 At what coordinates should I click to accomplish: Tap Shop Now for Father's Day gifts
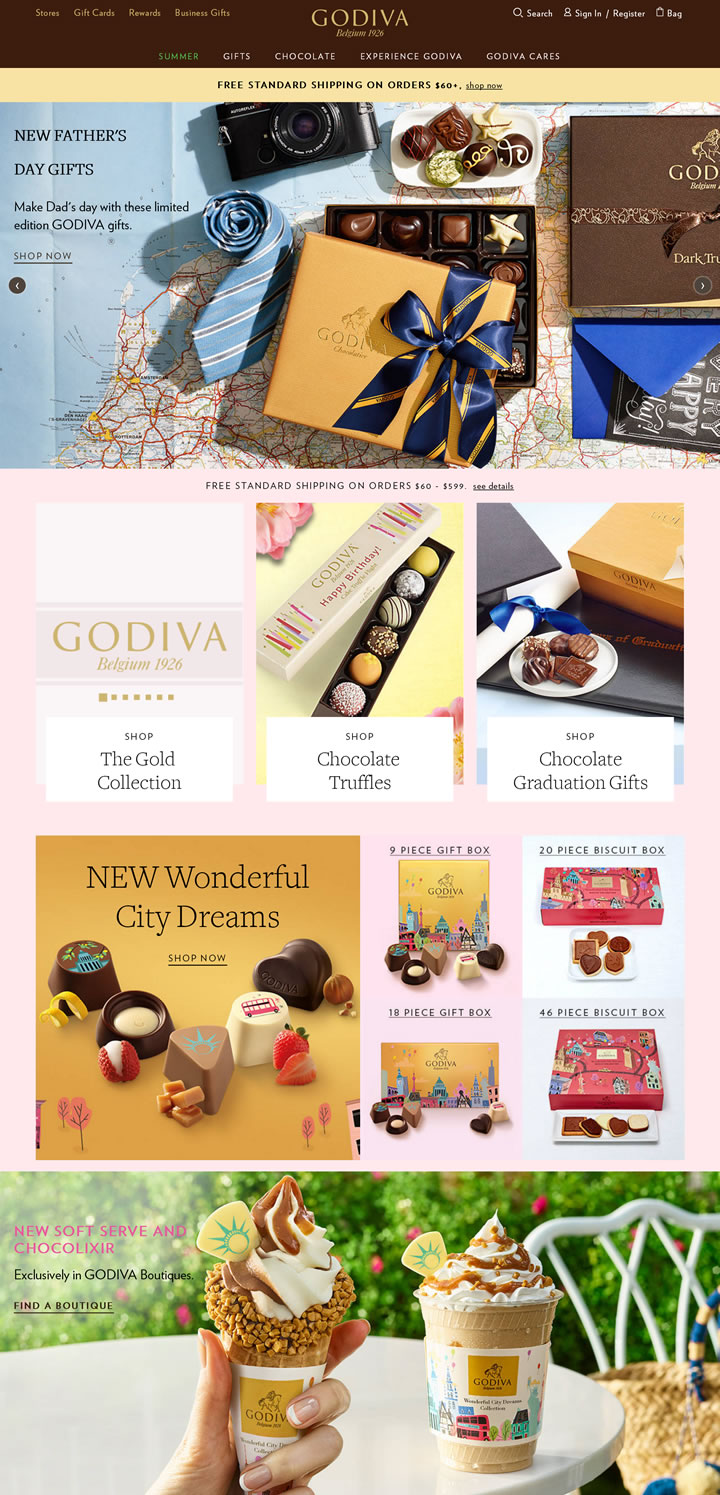pyautogui.click(x=43, y=256)
